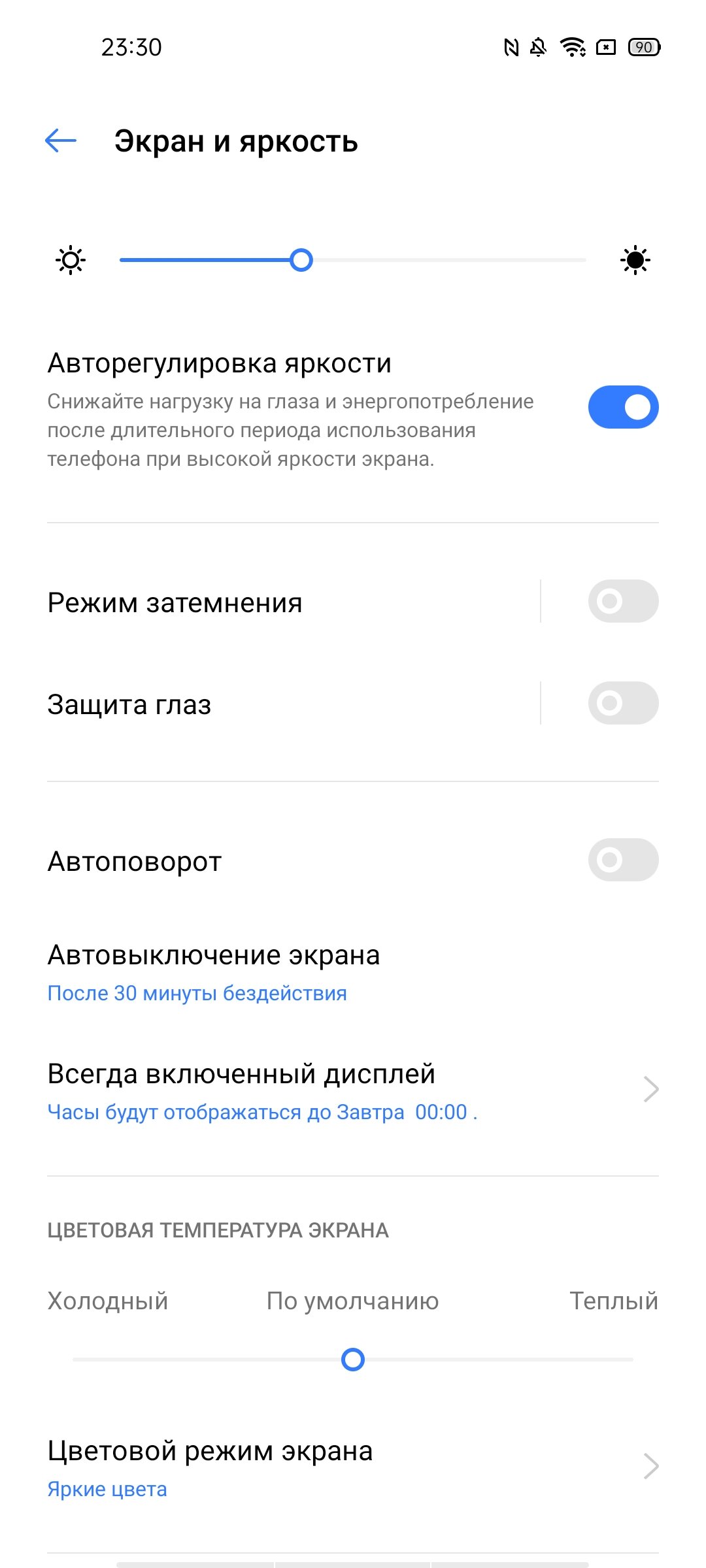Viewport: 706px width, 1568px height.
Task: Disable the Авторегулировка яркости switch
Action: (623, 407)
